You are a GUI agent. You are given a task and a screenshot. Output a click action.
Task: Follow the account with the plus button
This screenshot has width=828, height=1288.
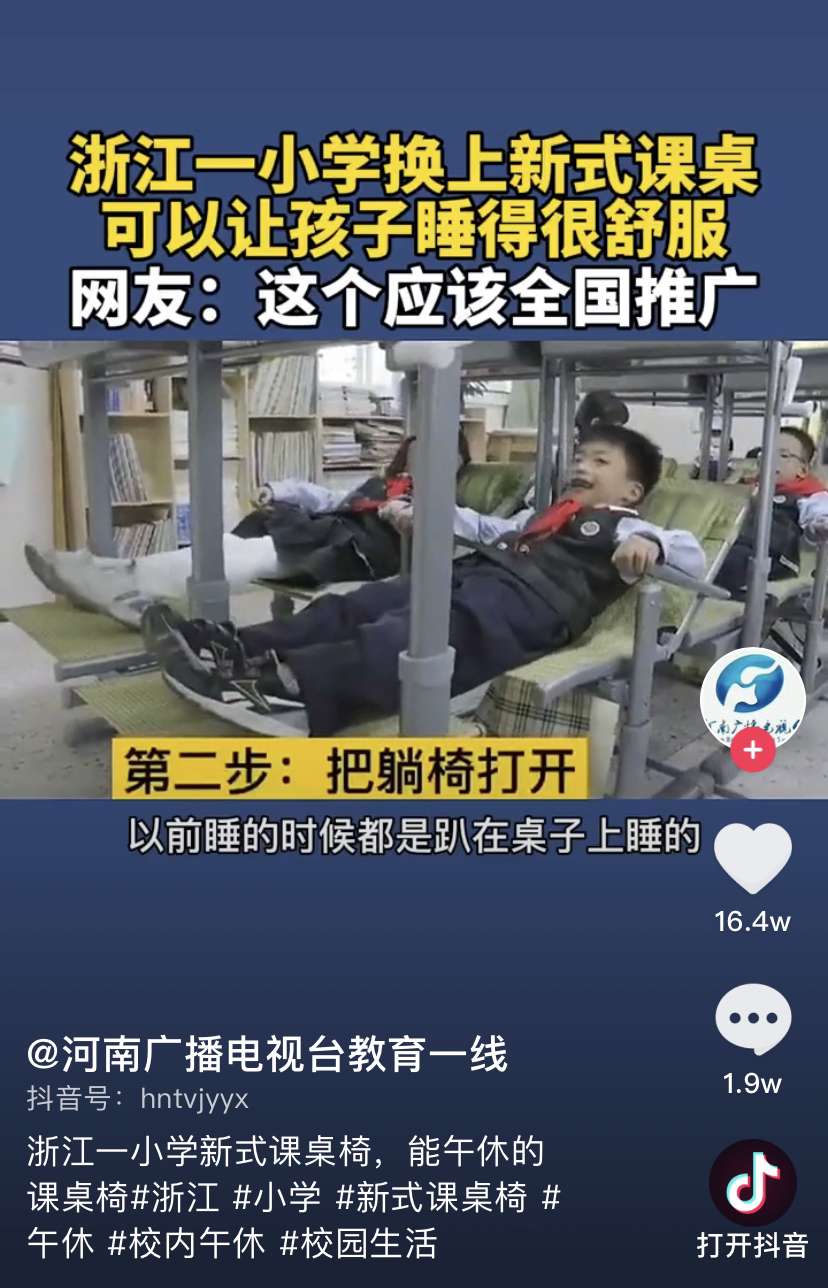point(753,749)
